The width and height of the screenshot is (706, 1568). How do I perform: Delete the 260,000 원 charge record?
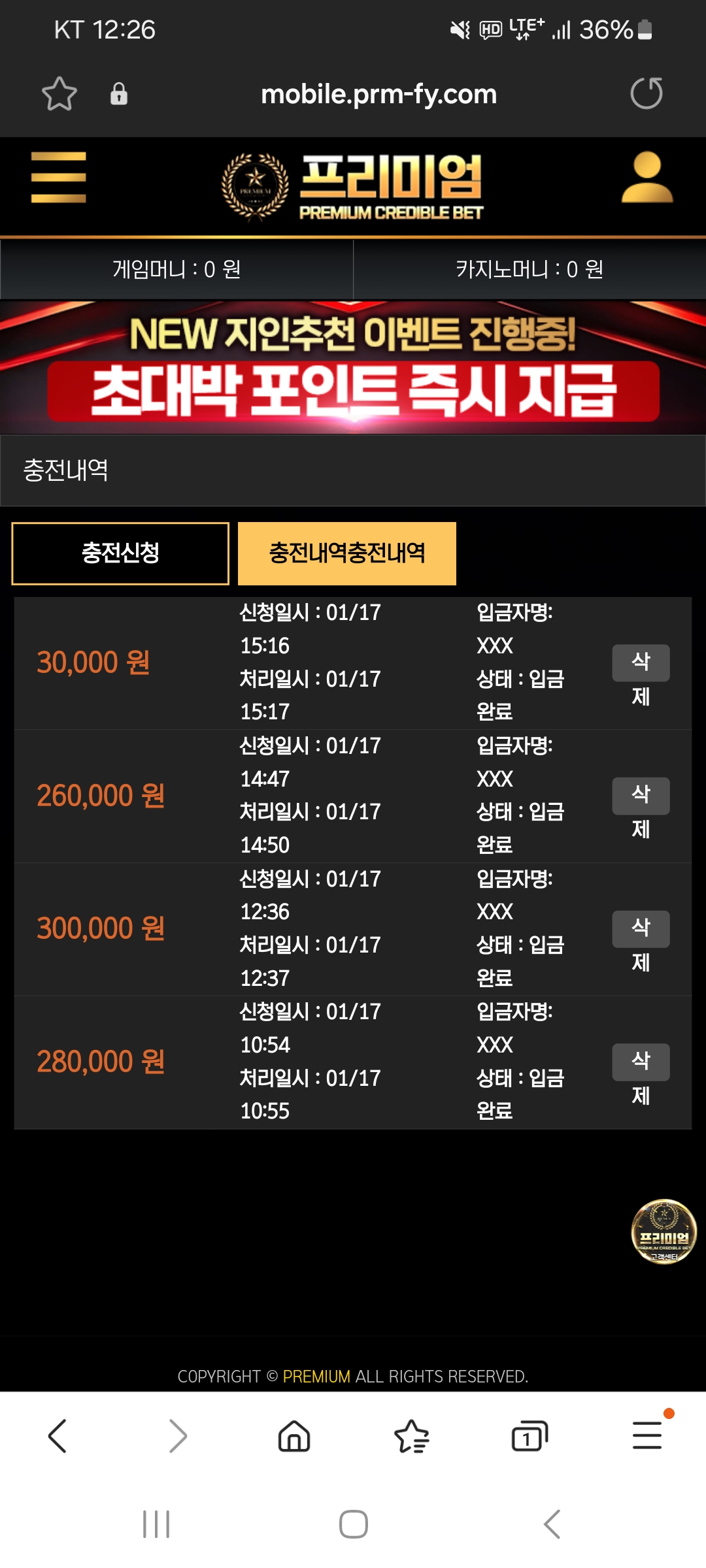click(641, 796)
